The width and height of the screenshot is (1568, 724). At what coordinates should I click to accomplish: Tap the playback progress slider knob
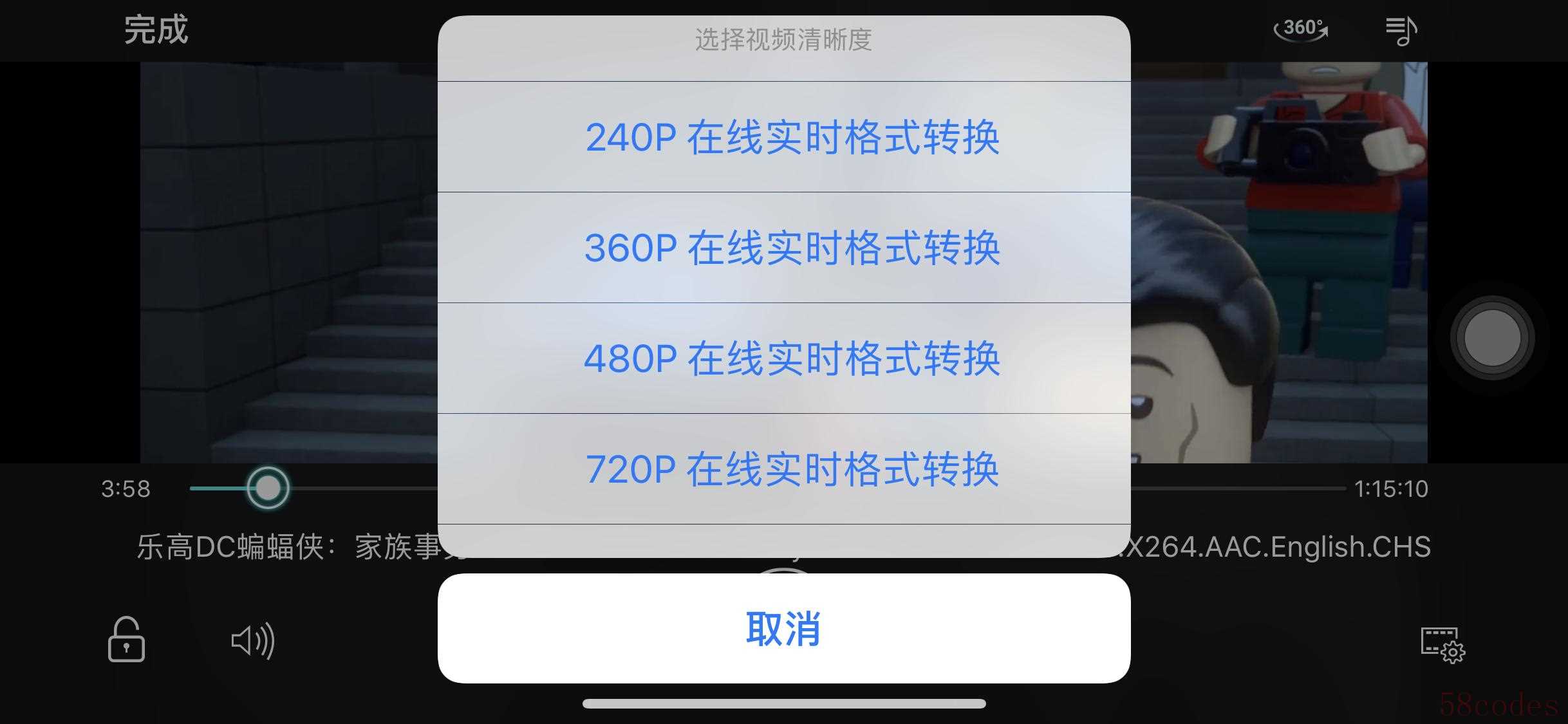(x=268, y=488)
